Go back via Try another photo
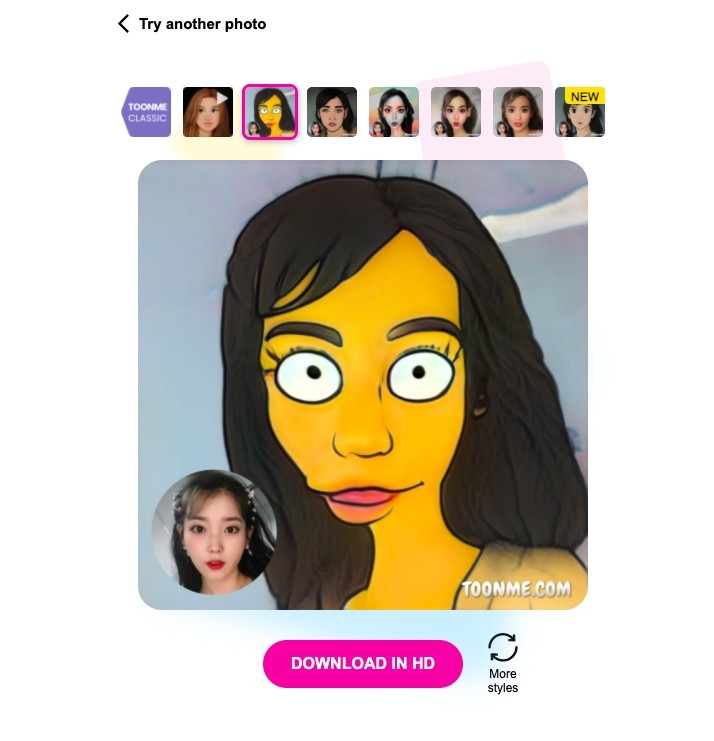 point(192,24)
